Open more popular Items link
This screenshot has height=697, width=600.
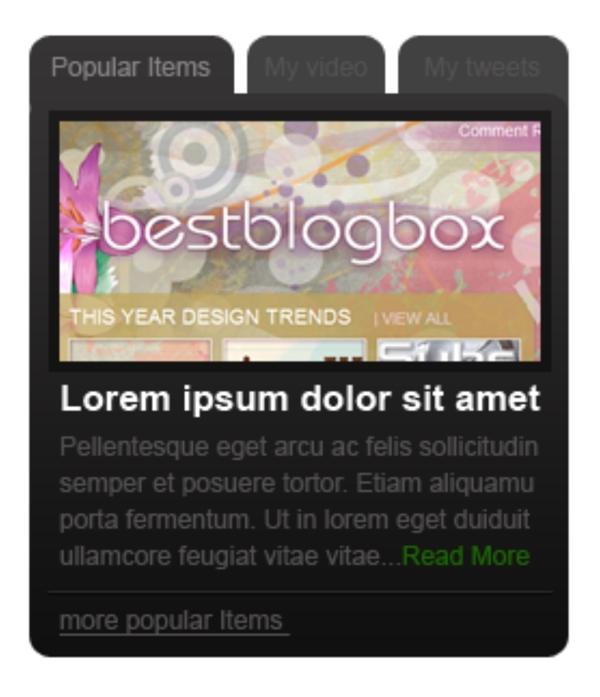coord(172,621)
